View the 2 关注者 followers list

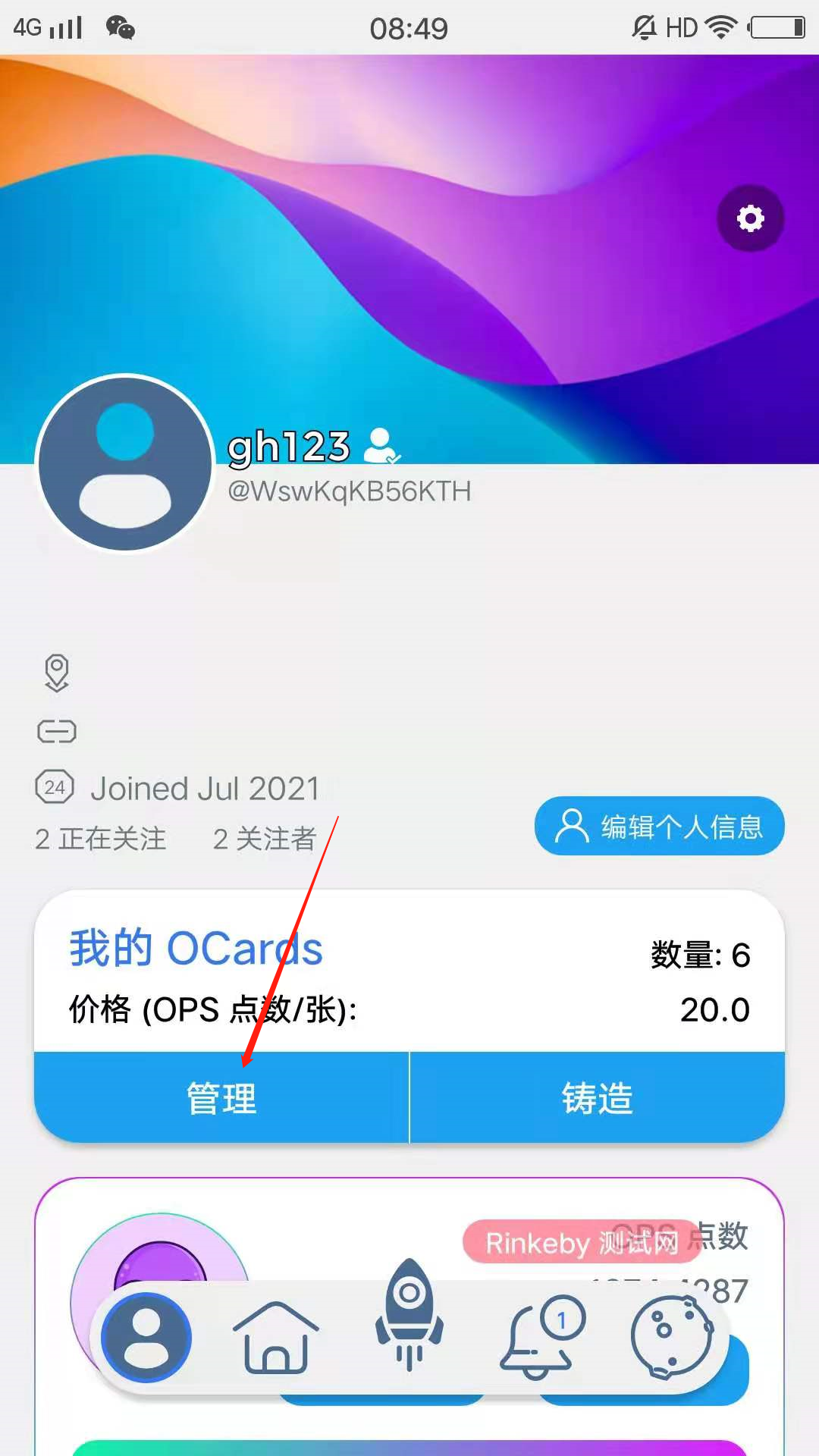coord(264,839)
